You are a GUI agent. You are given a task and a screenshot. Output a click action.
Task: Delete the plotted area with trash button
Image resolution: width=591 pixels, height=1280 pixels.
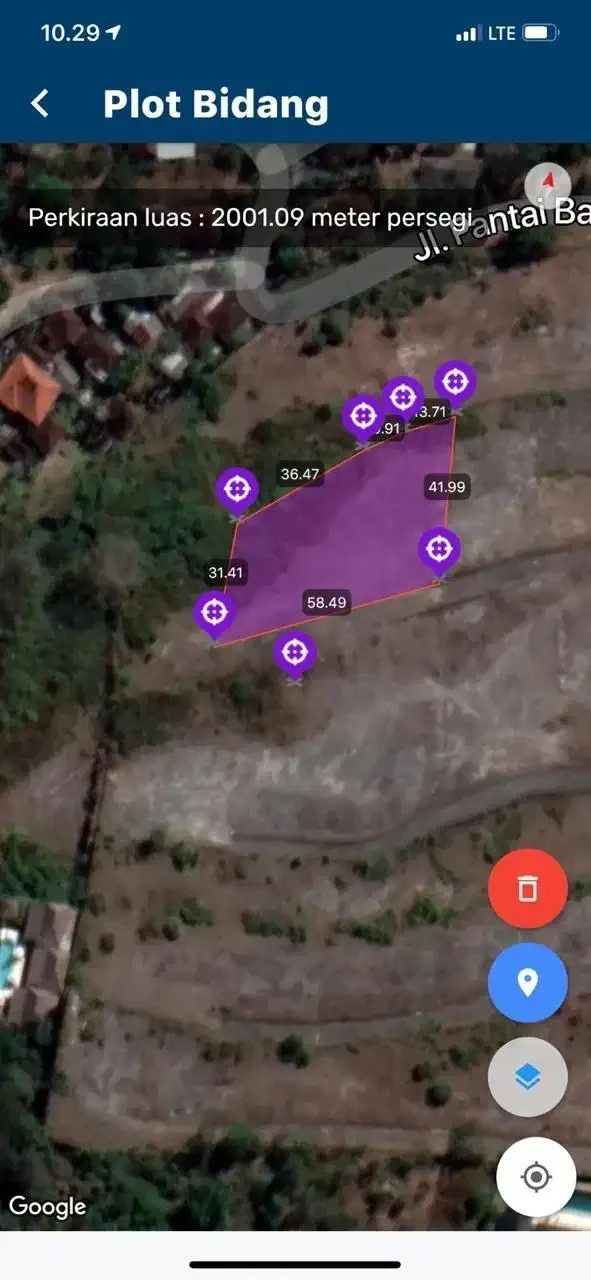click(528, 888)
